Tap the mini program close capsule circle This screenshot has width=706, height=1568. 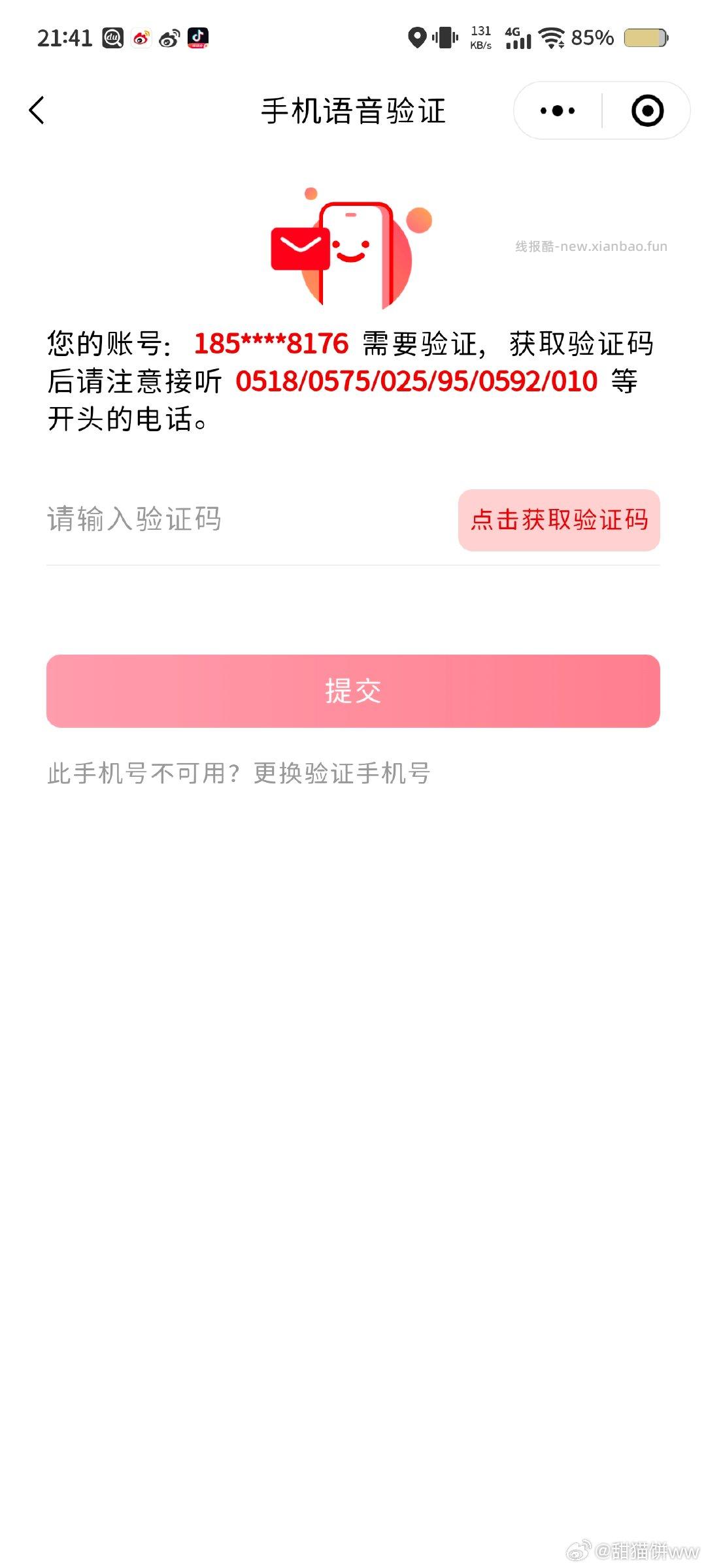point(646,110)
